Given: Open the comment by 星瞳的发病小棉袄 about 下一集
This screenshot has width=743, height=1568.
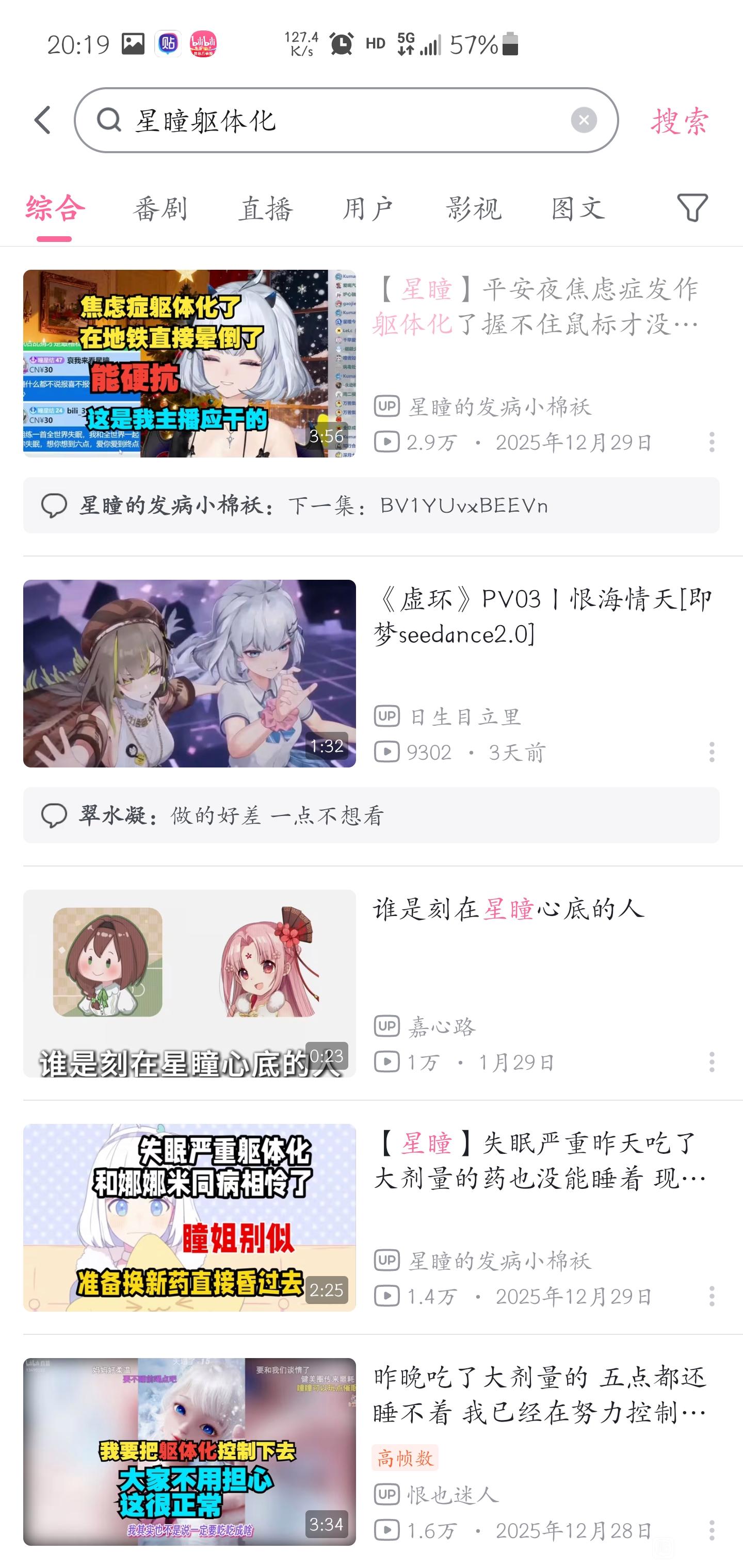Looking at the screenshot, I should pos(371,505).
